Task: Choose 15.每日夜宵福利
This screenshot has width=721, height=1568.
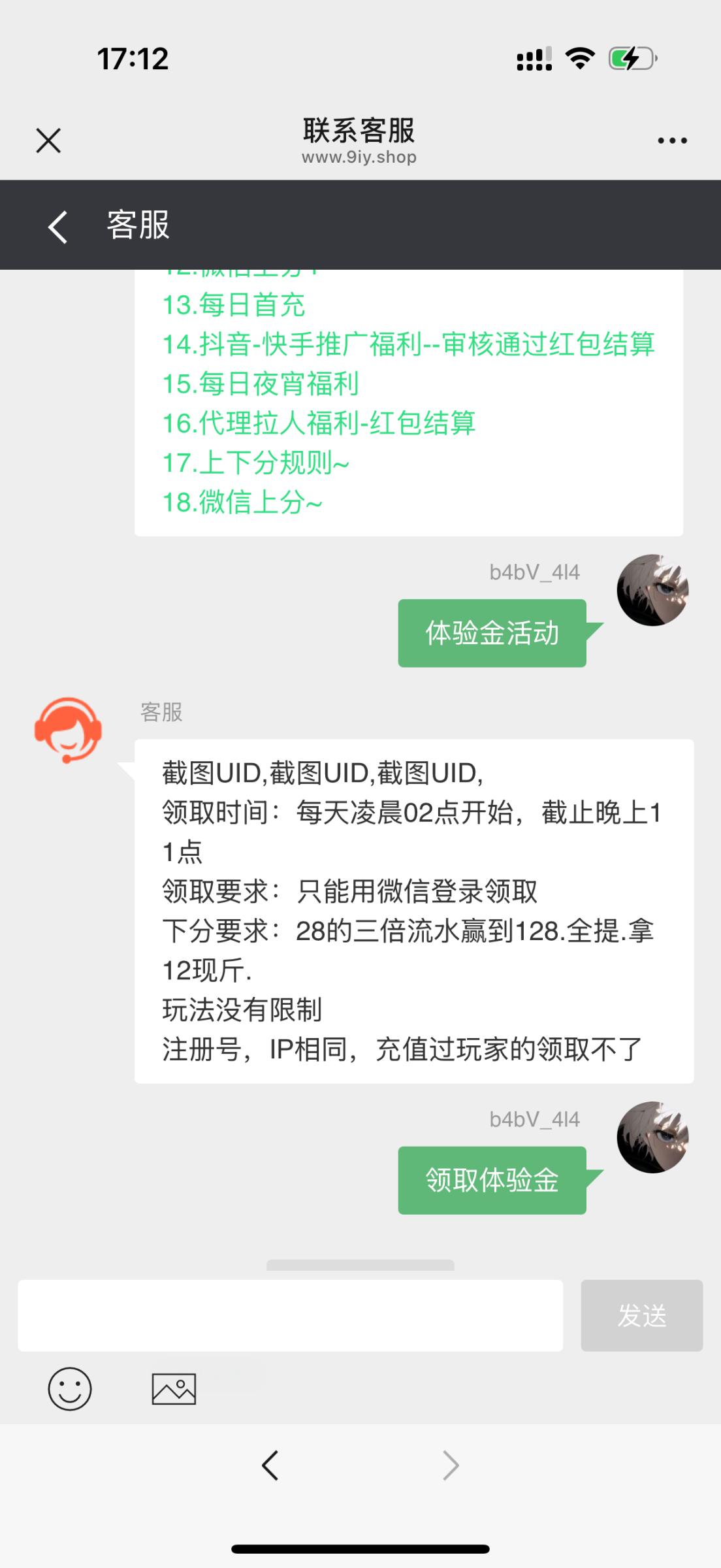Action: tap(261, 384)
